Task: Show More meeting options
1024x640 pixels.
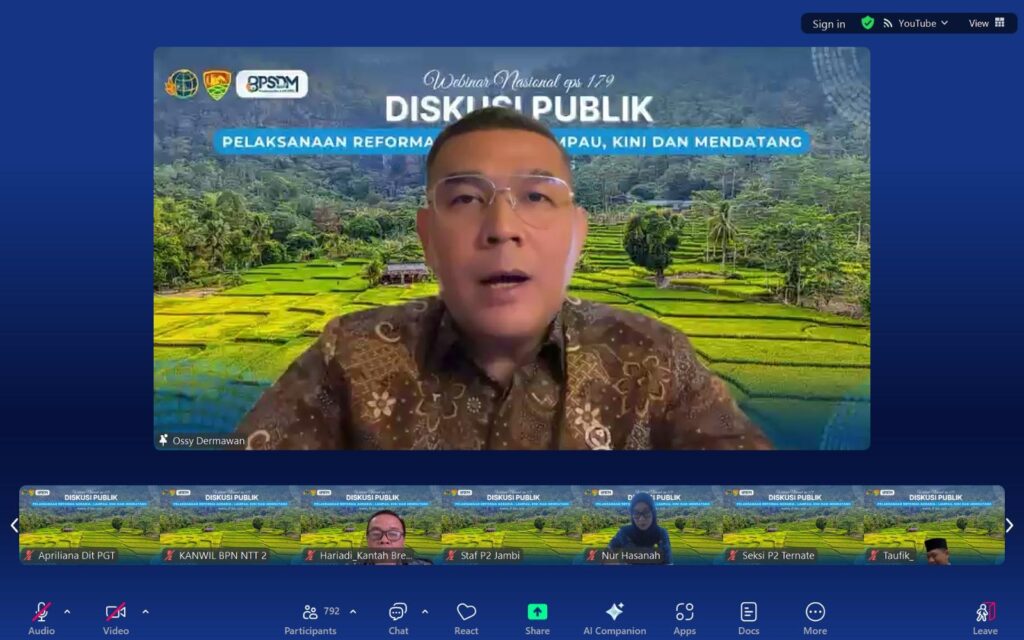Action: [815, 616]
